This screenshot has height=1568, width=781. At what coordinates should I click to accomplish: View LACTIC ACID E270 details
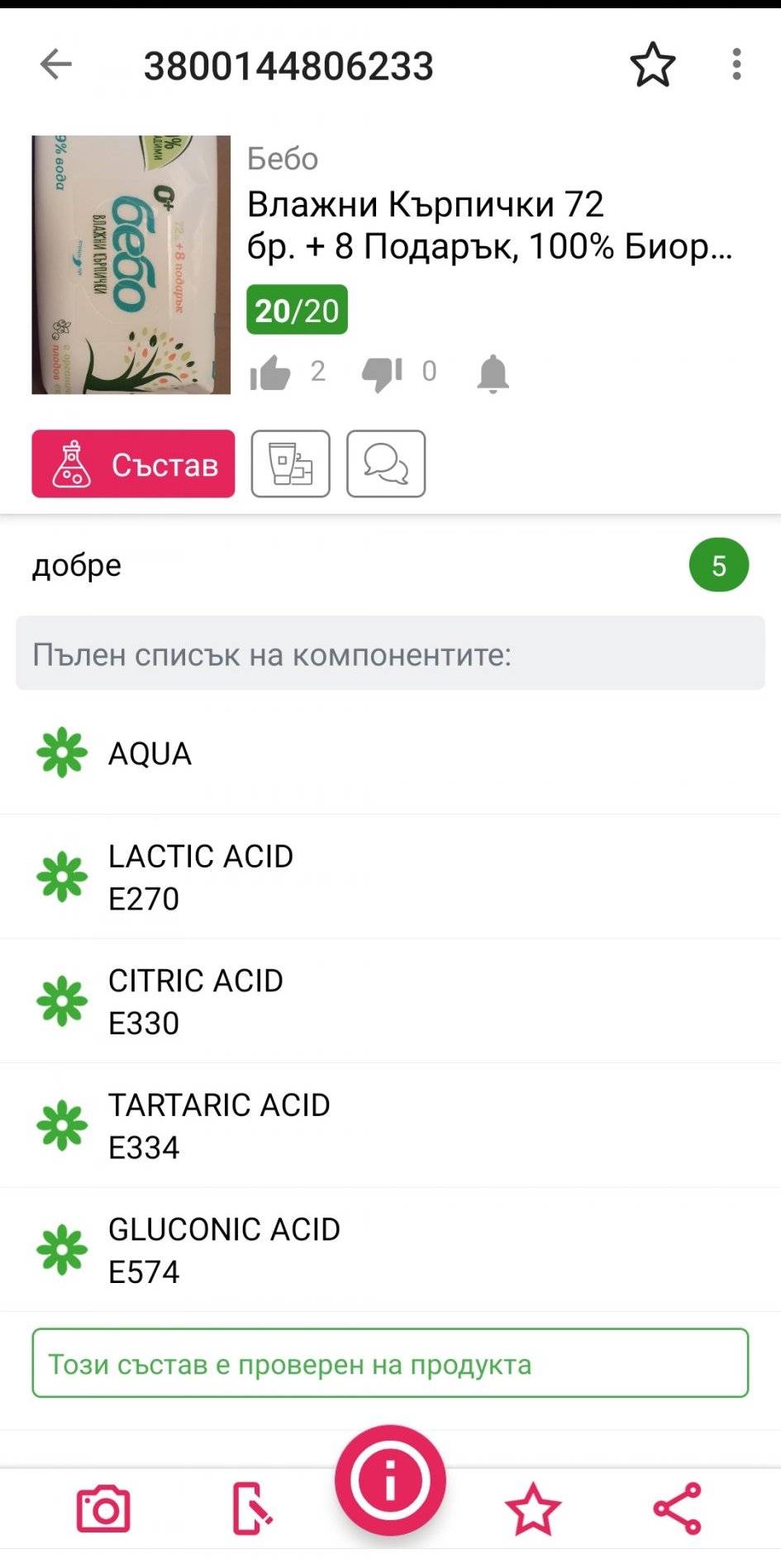tap(200, 877)
